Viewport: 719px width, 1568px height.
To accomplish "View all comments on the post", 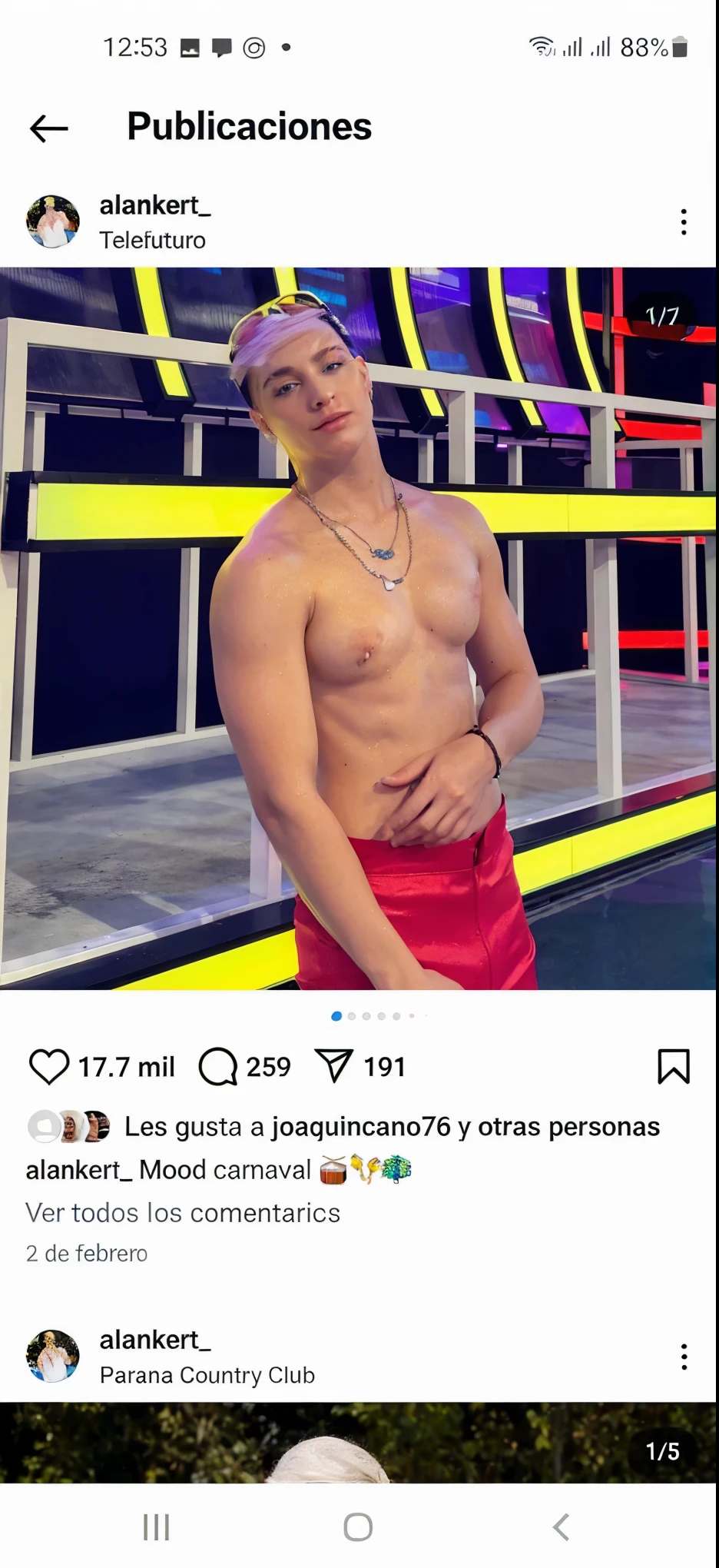I will (x=183, y=1213).
